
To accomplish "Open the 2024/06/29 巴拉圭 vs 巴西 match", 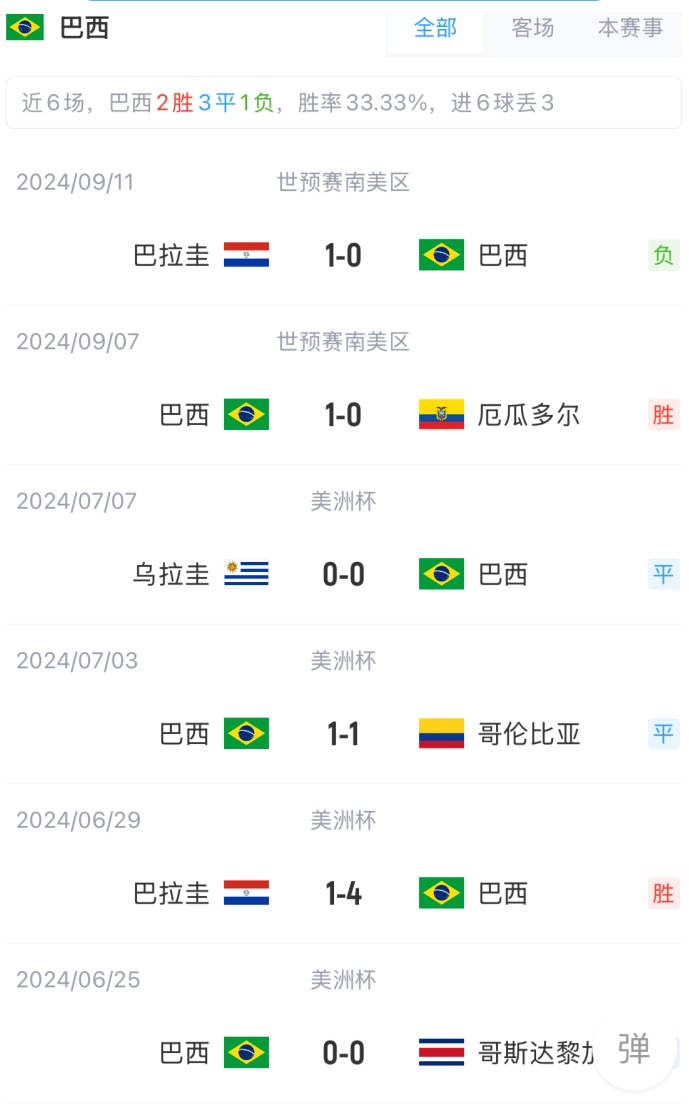I will 343,894.
